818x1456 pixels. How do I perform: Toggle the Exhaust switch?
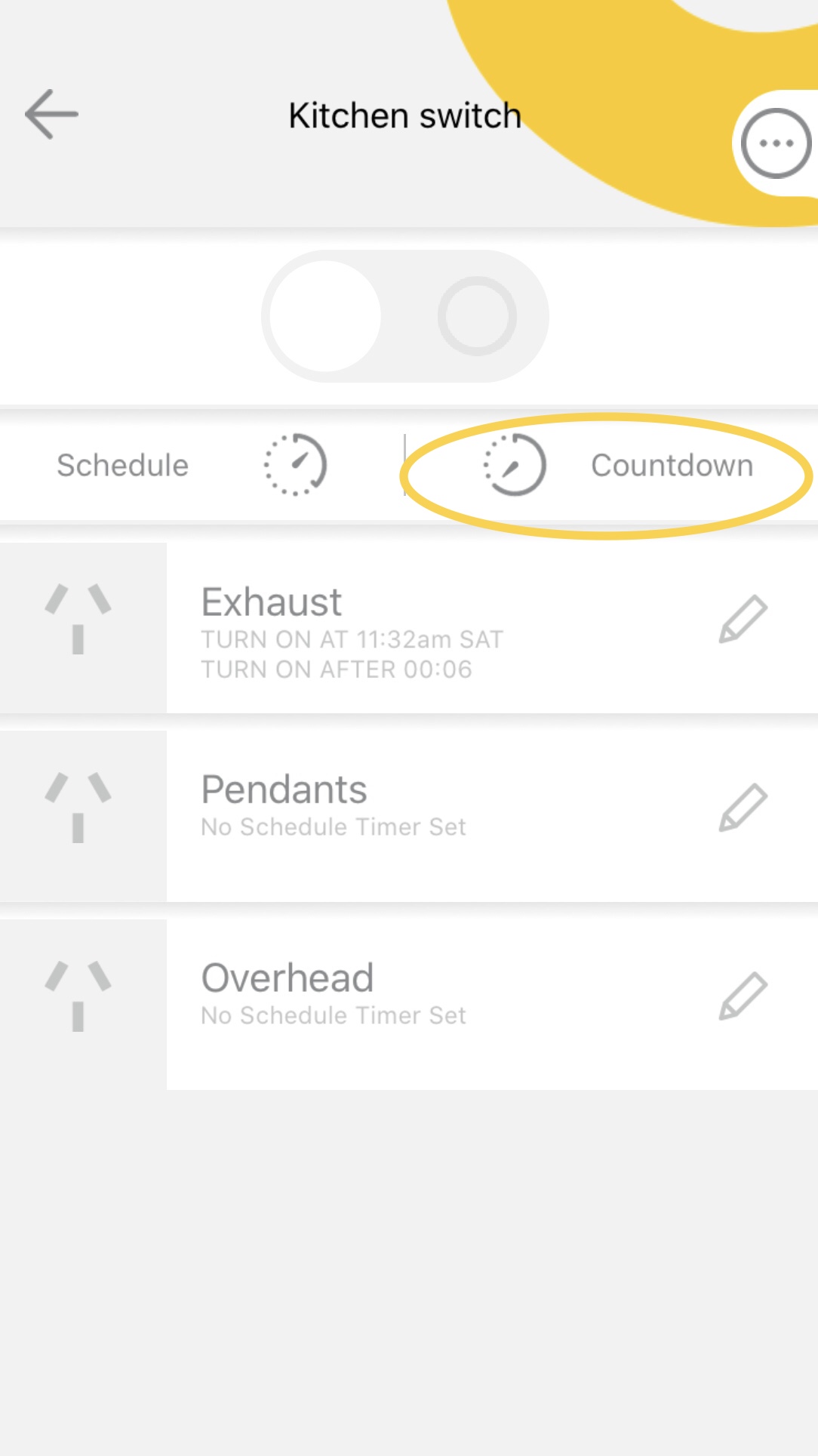click(x=78, y=620)
